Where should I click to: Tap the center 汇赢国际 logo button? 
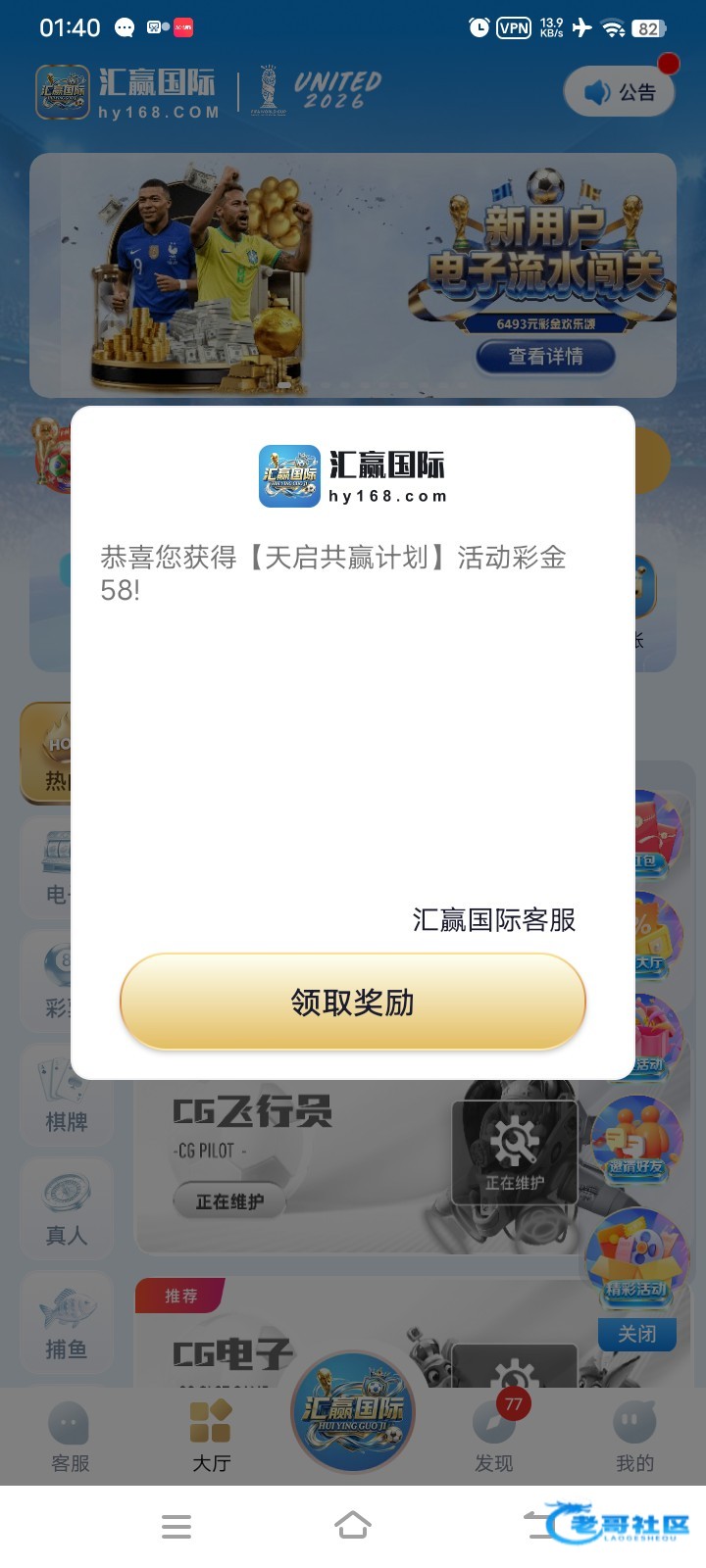pos(353,1412)
